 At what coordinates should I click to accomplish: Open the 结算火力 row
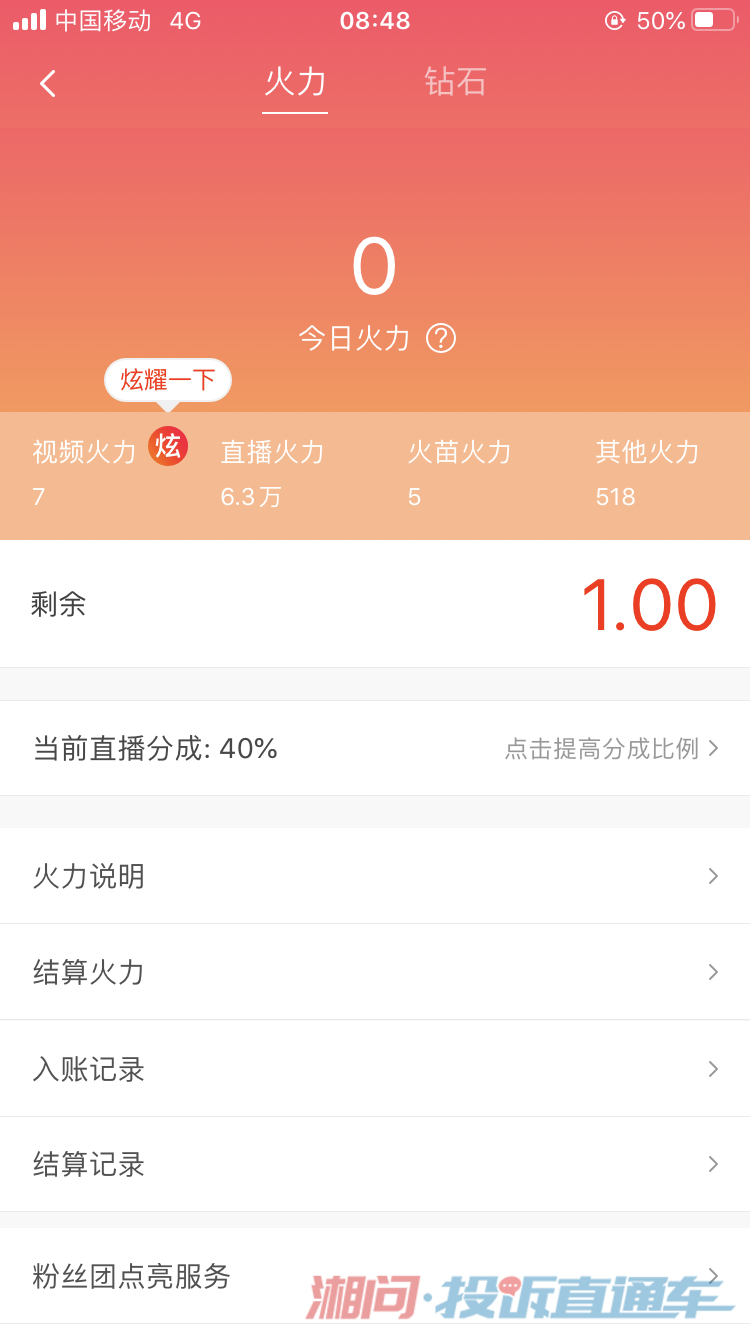coord(375,972)
